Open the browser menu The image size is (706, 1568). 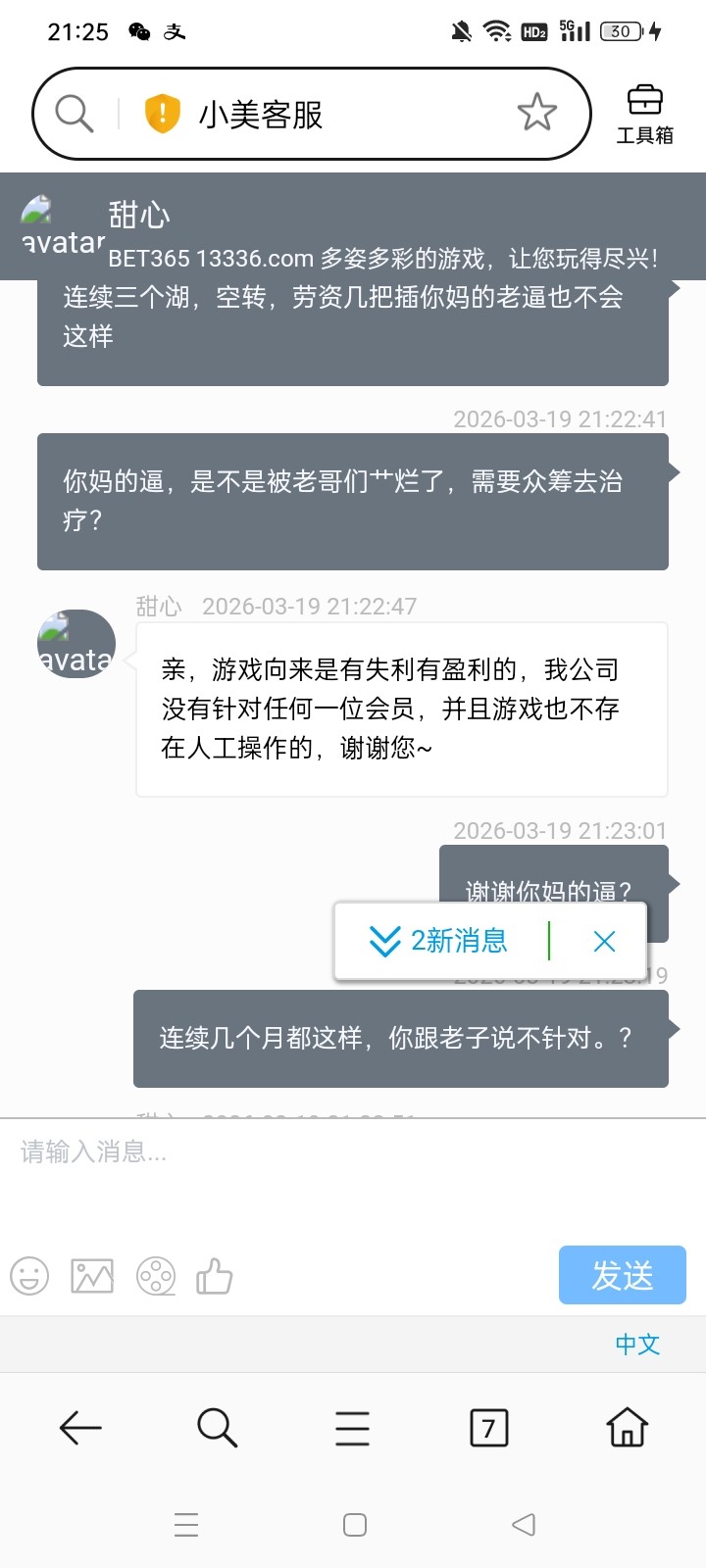pos(353,1428)
